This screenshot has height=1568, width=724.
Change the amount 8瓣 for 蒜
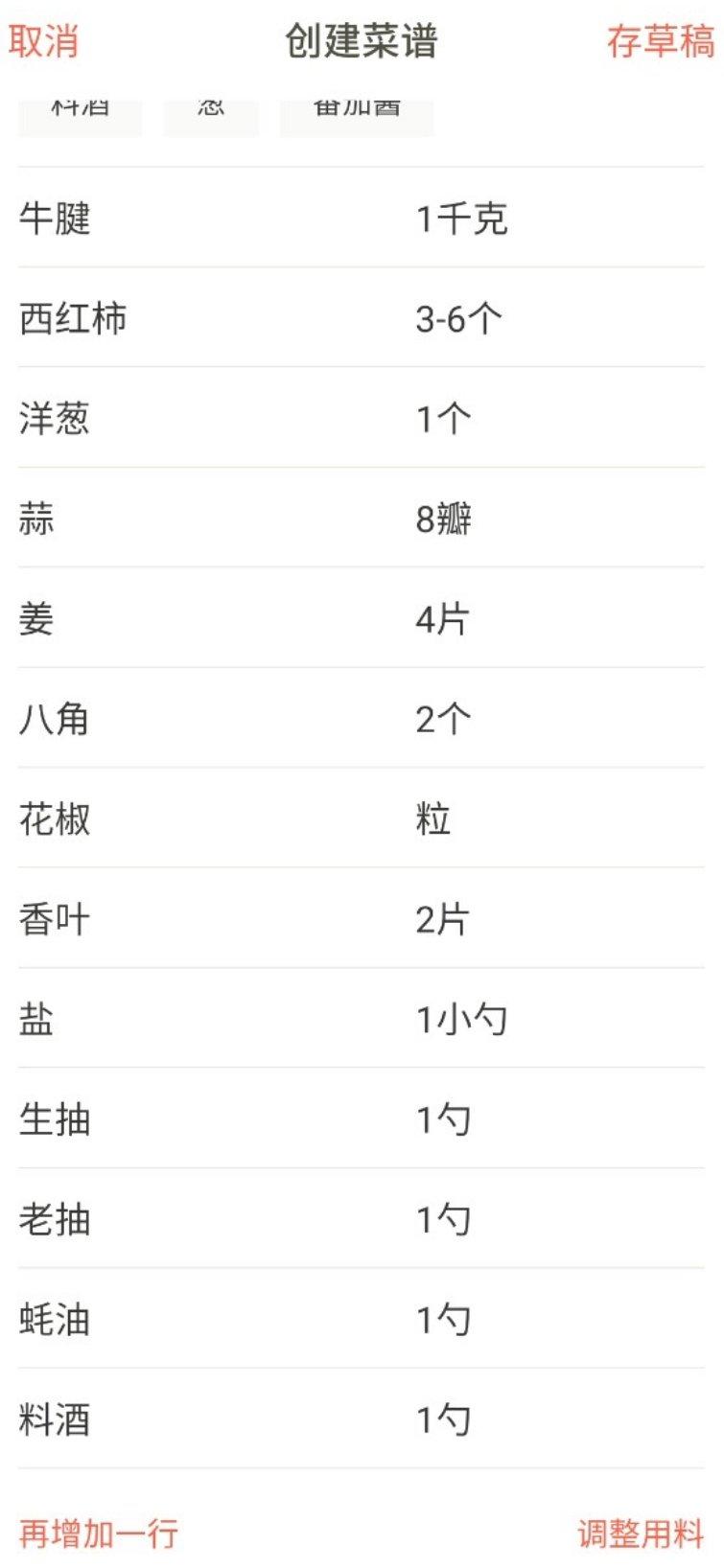pos(443,519)
